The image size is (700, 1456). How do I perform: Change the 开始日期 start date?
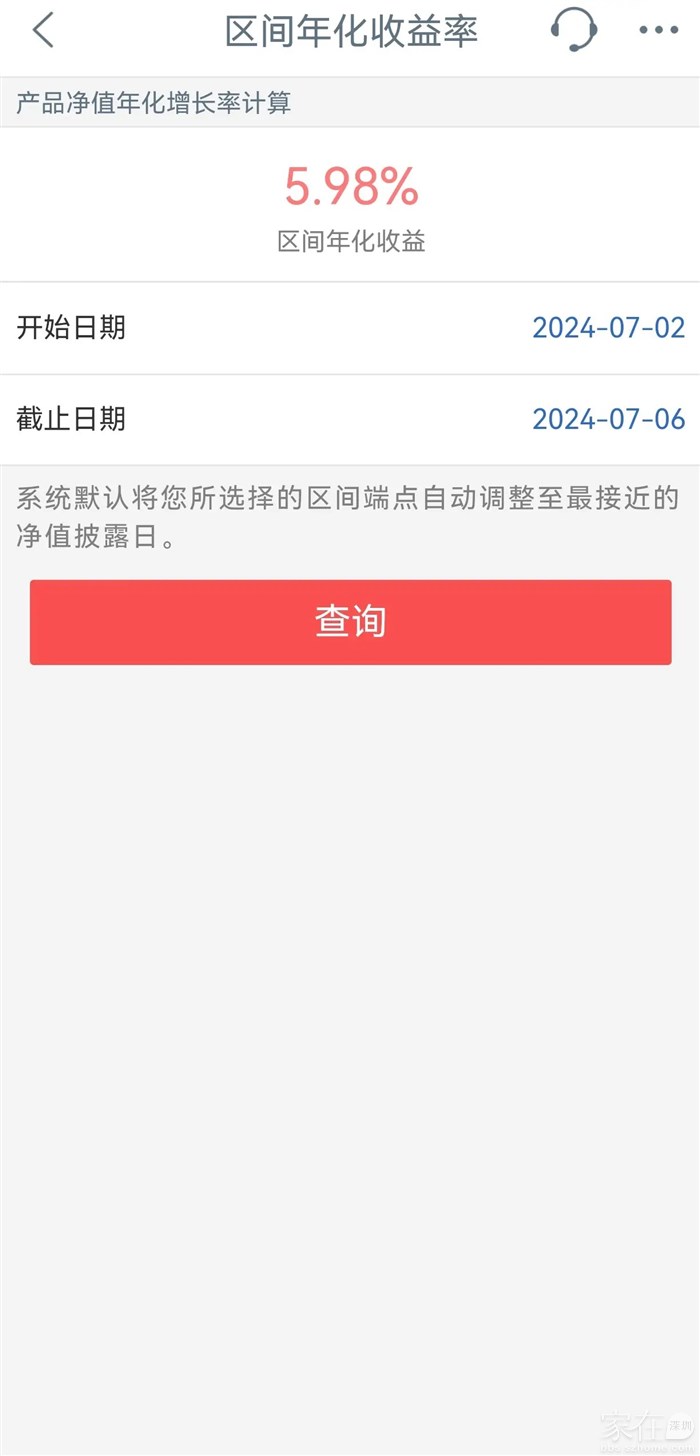coord(608,328)
